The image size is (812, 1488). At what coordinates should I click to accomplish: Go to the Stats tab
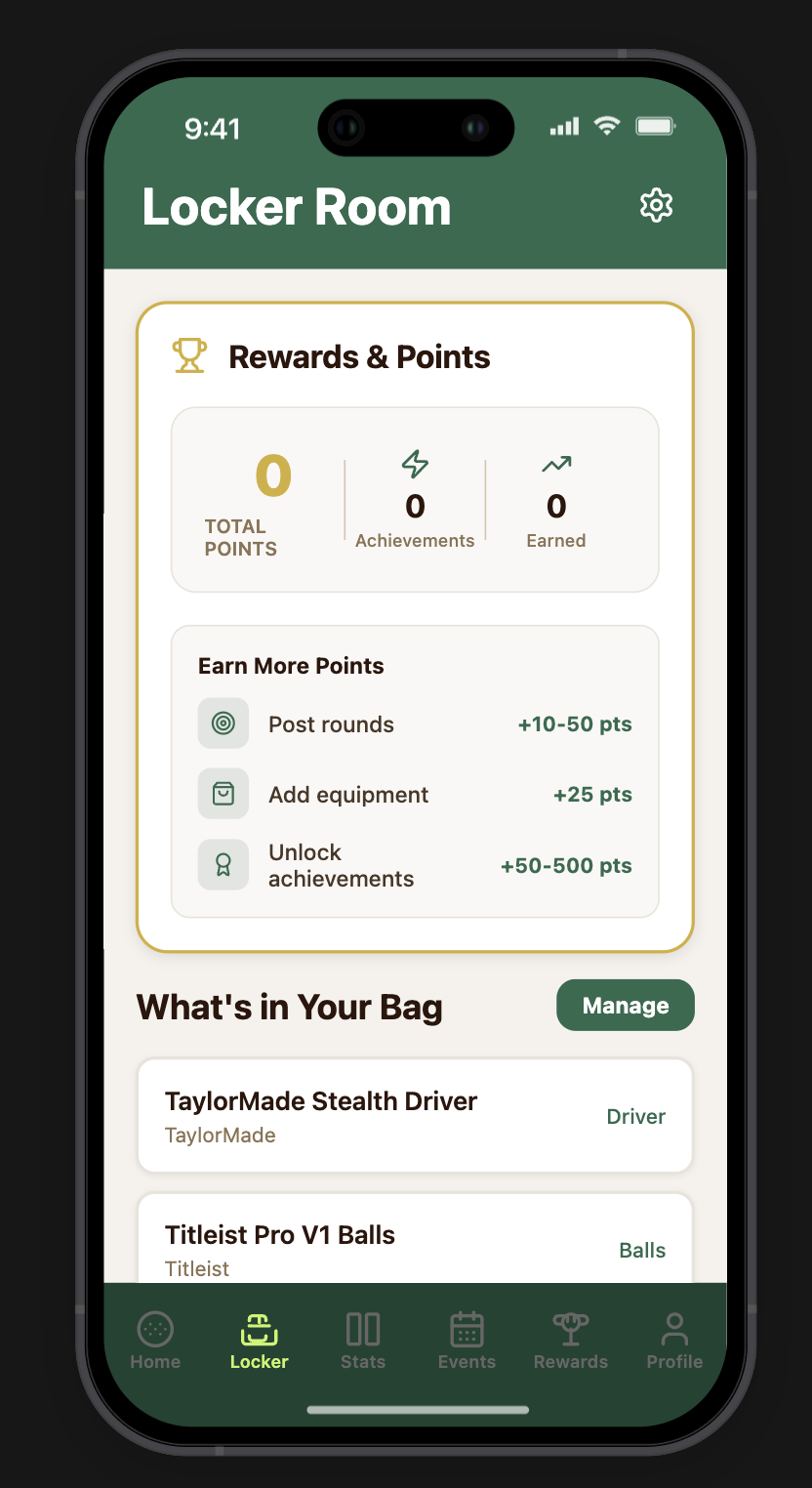363,1341
